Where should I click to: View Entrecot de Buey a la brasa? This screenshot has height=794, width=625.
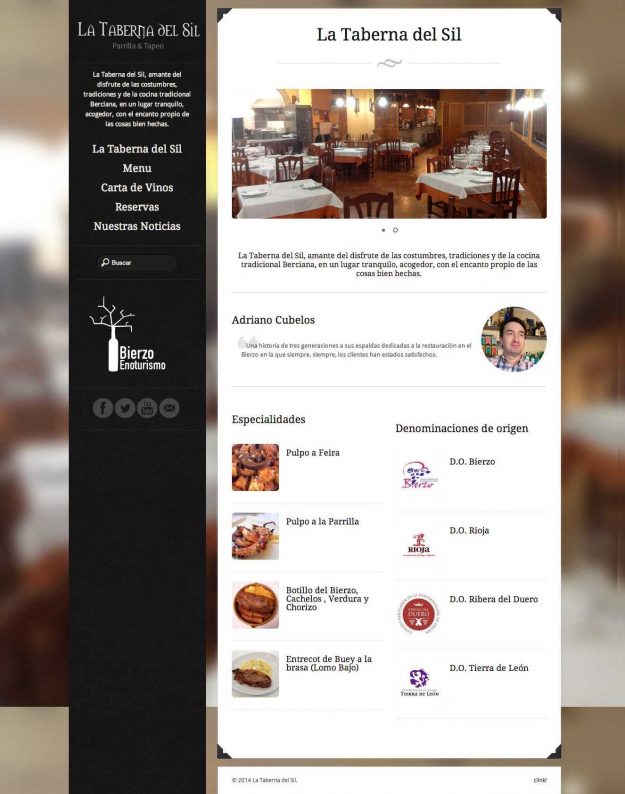pos(328,663)
